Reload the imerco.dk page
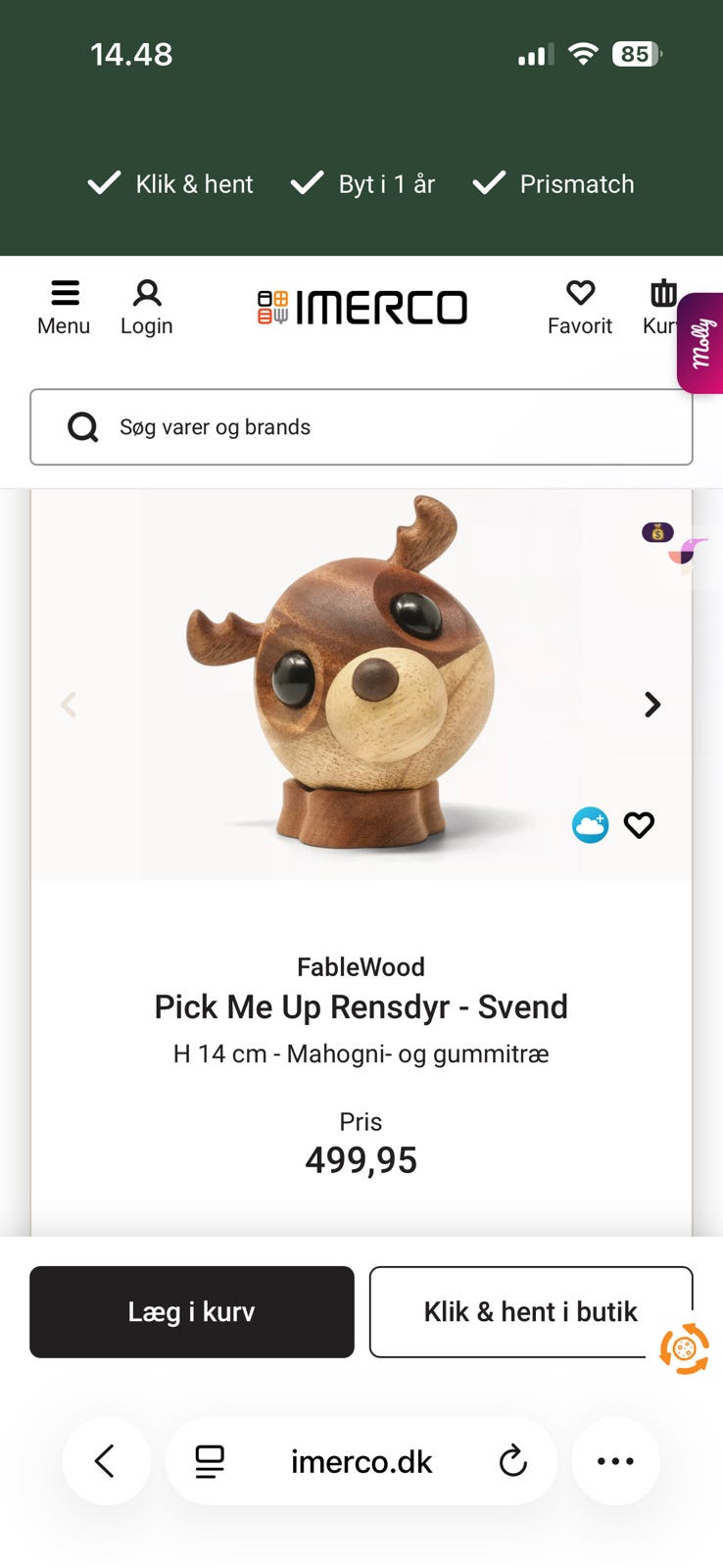 513,1461
